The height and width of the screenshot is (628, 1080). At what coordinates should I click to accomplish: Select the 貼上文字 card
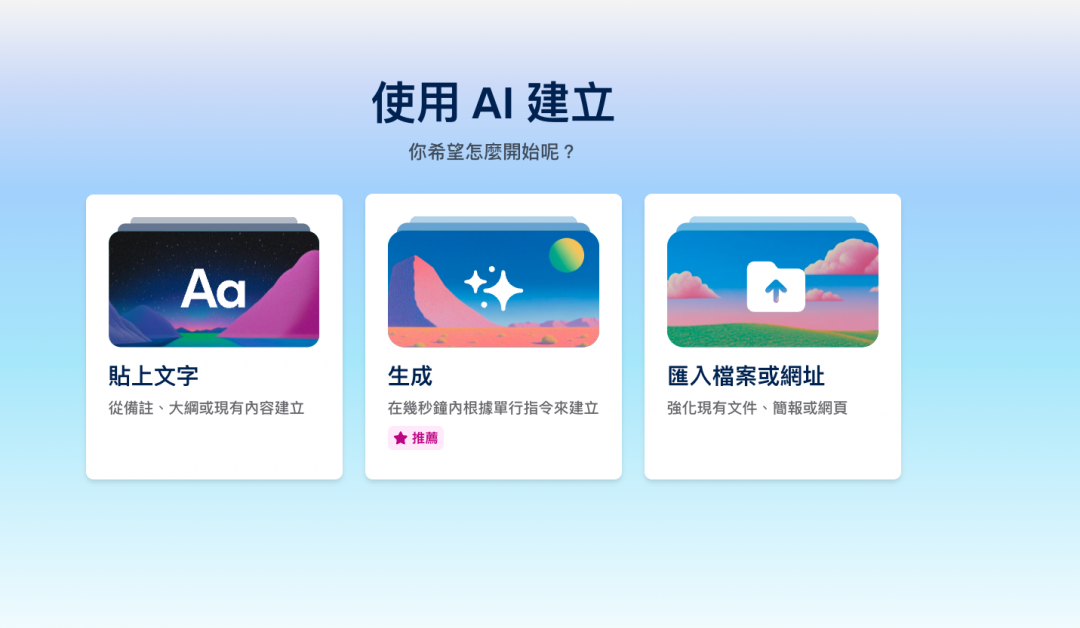pyautogui.click(x=214, y=336)
